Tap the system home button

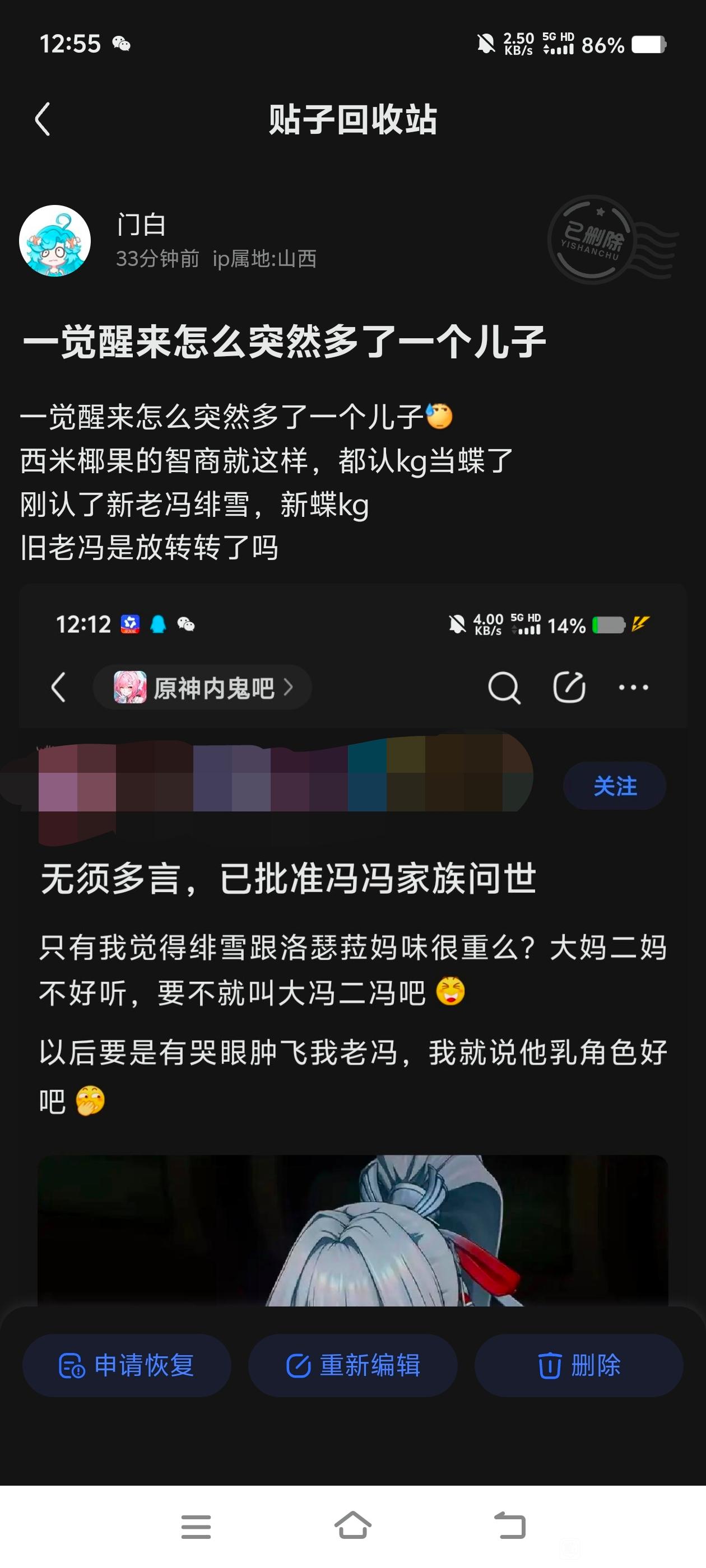(x=352, y=1526)
